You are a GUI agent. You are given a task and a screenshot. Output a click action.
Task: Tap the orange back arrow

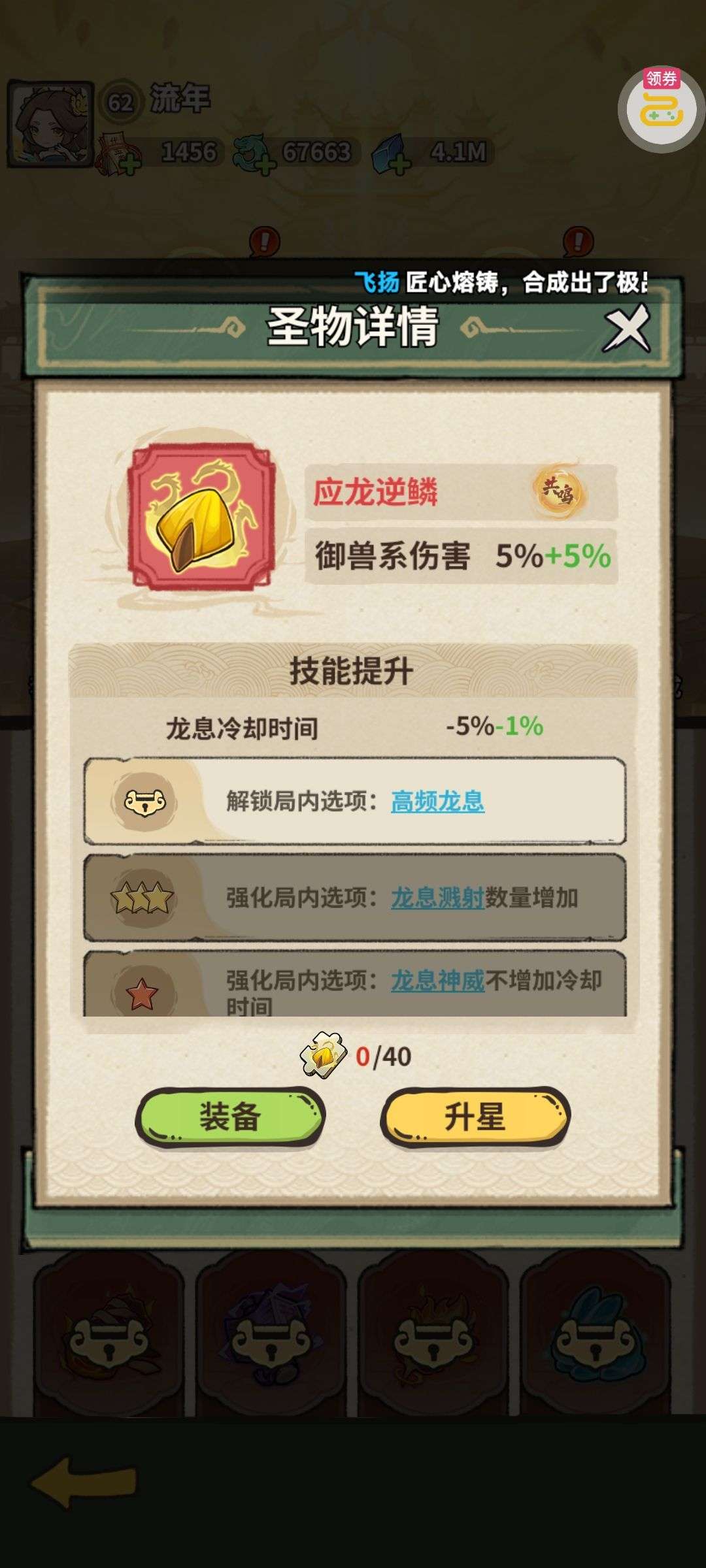point(83,1481)
